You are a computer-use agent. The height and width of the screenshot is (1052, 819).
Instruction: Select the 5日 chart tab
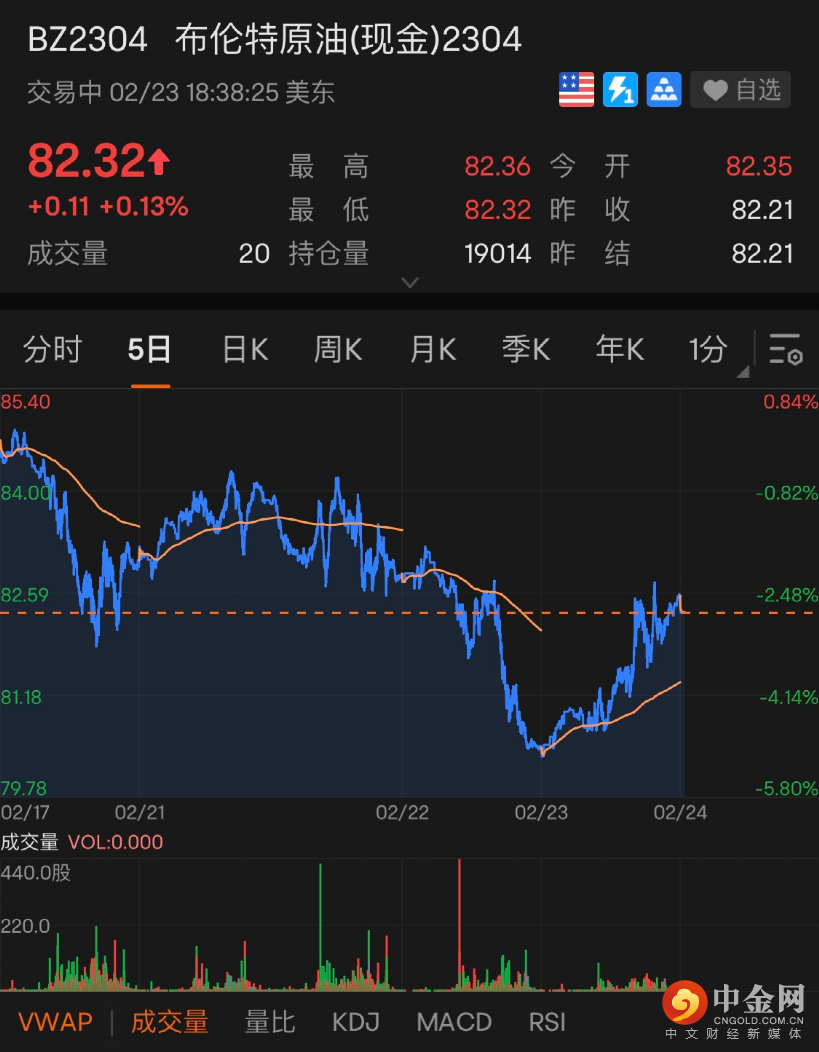click(x=150, y=349)
